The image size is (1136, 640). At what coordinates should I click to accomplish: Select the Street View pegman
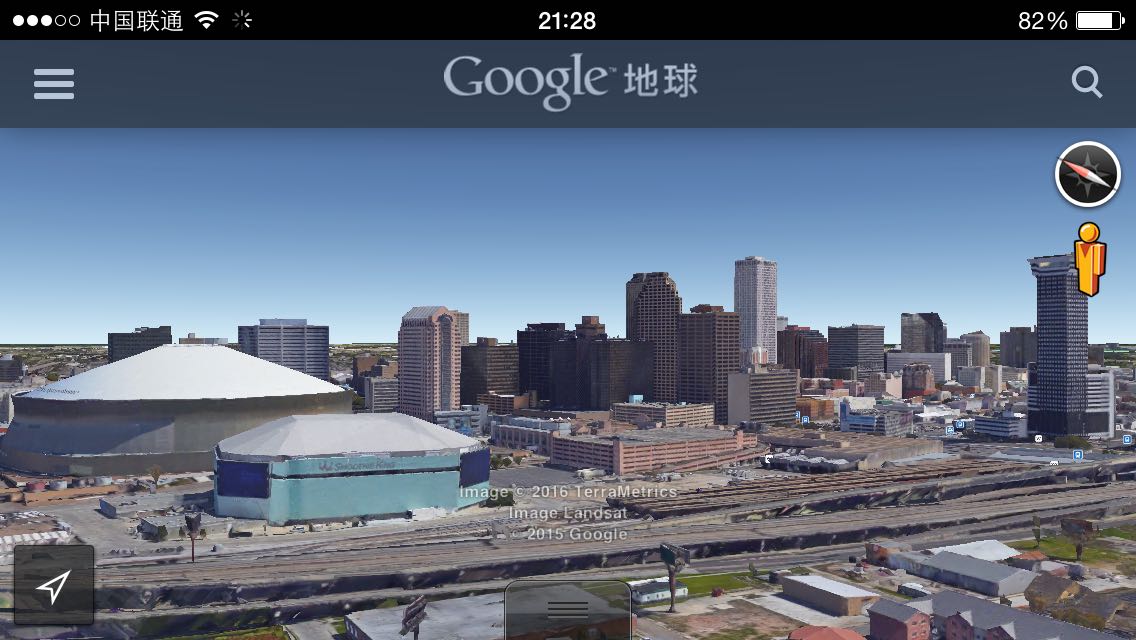(1089, 259)
